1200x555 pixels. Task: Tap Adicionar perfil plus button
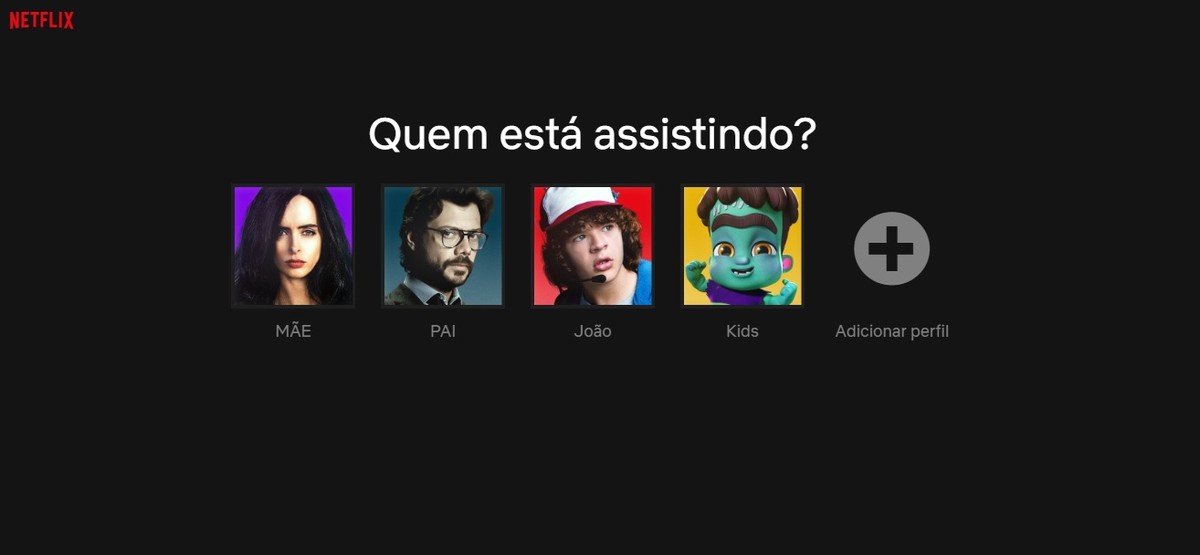tap(891, 249)
